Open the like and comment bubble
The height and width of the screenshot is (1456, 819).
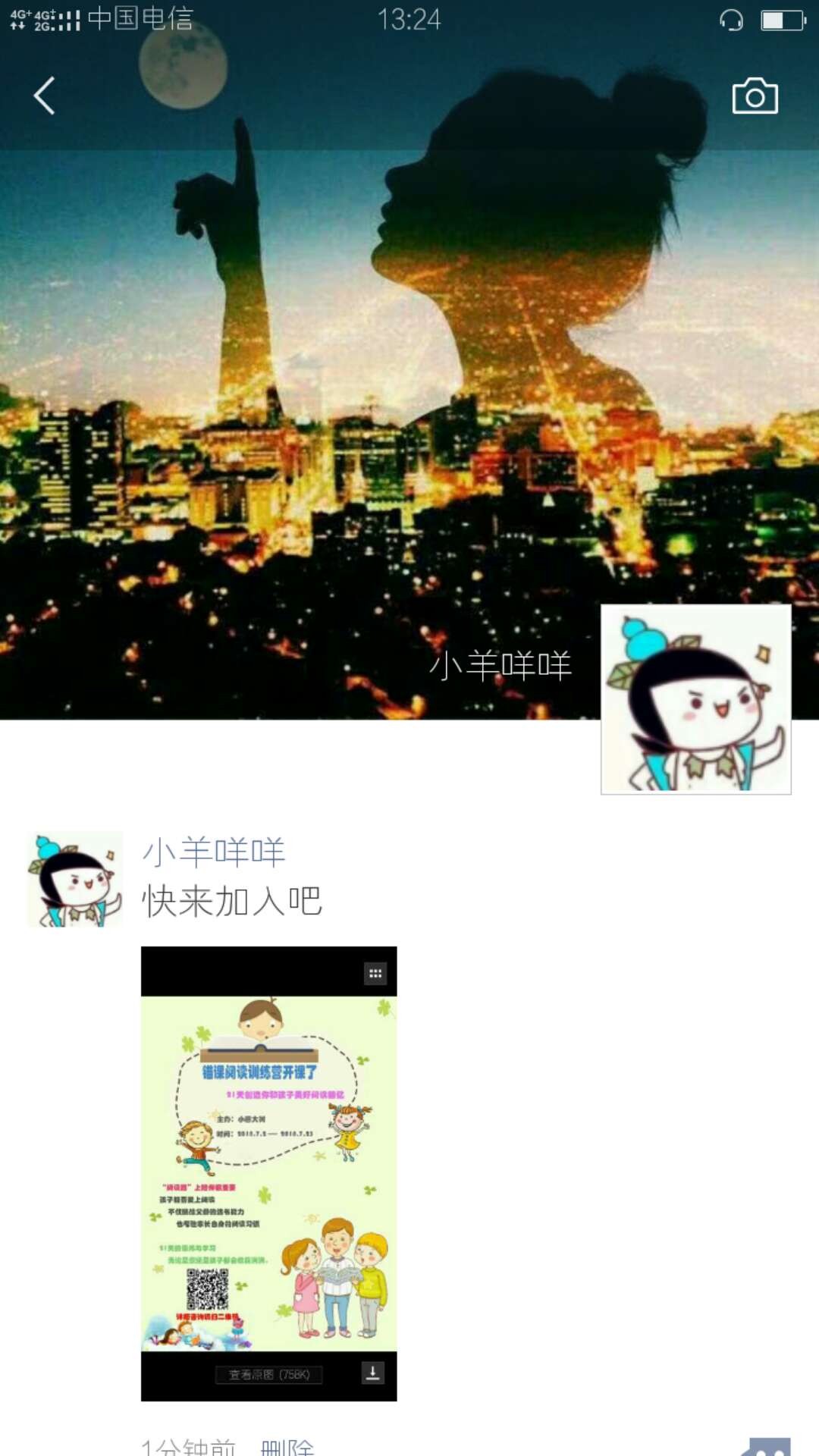[x=767, y=1447]
